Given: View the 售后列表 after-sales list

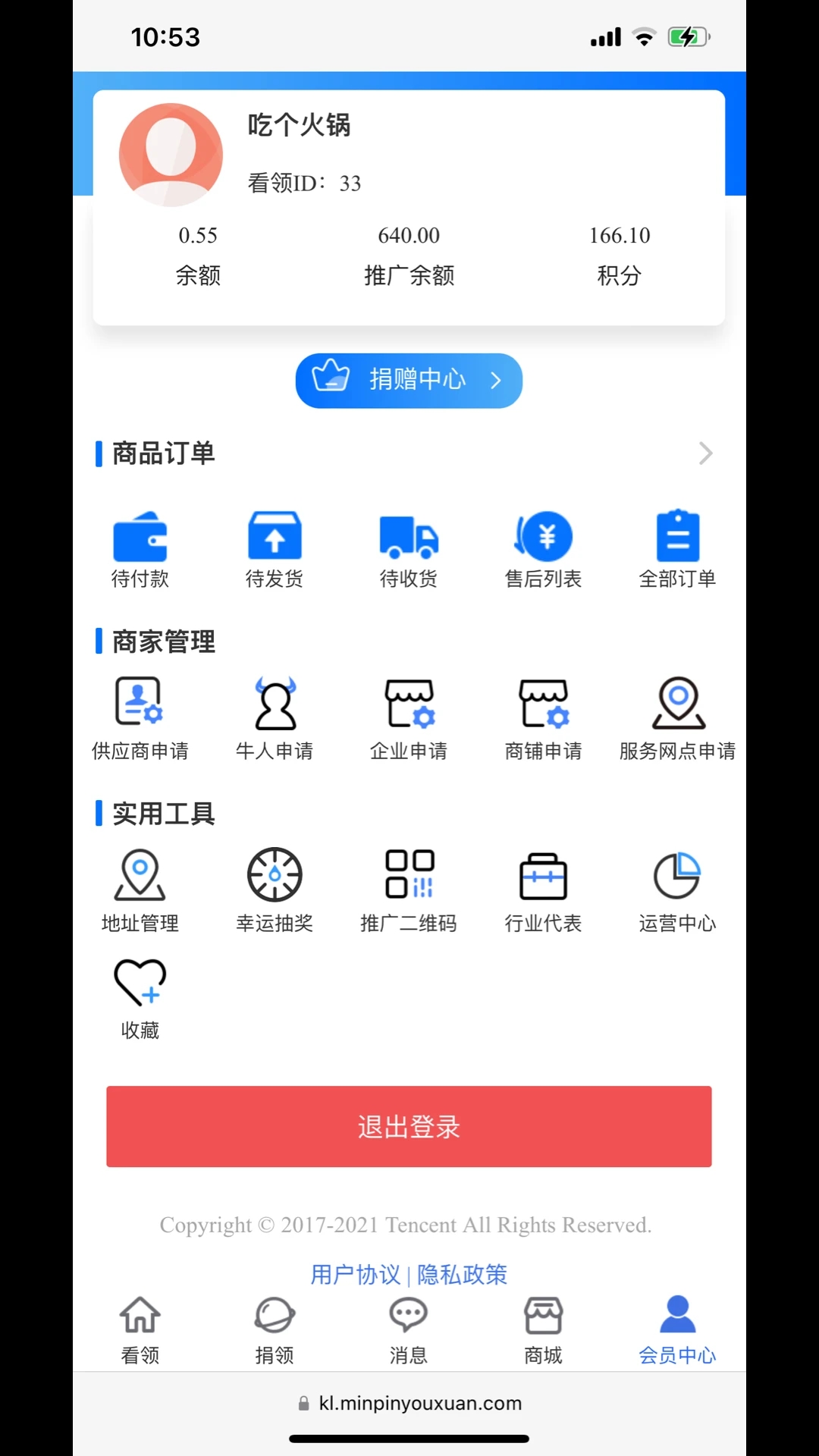Looking at the screenshot, I should pyautogui.click(x=543, y=548).
